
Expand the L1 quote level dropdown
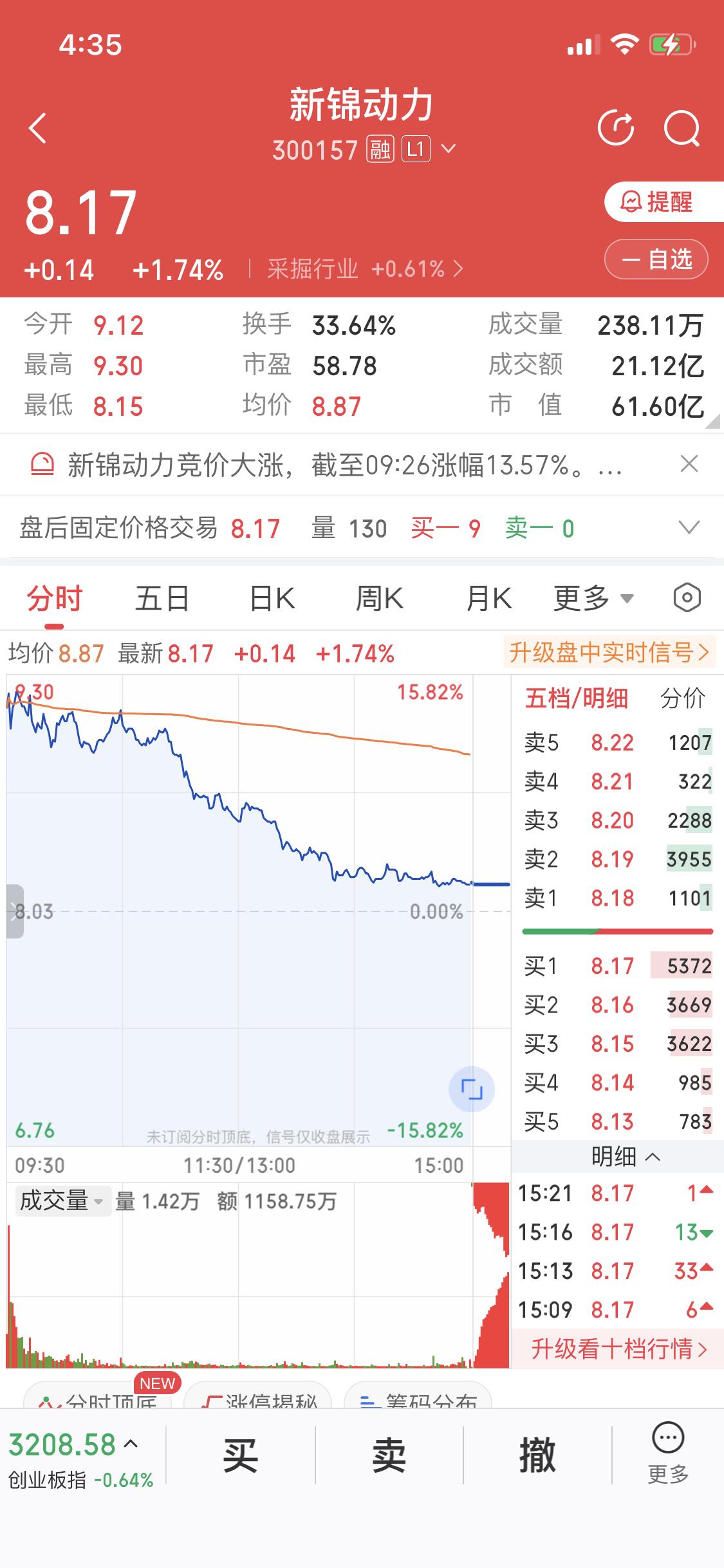[x=449, y=149]
